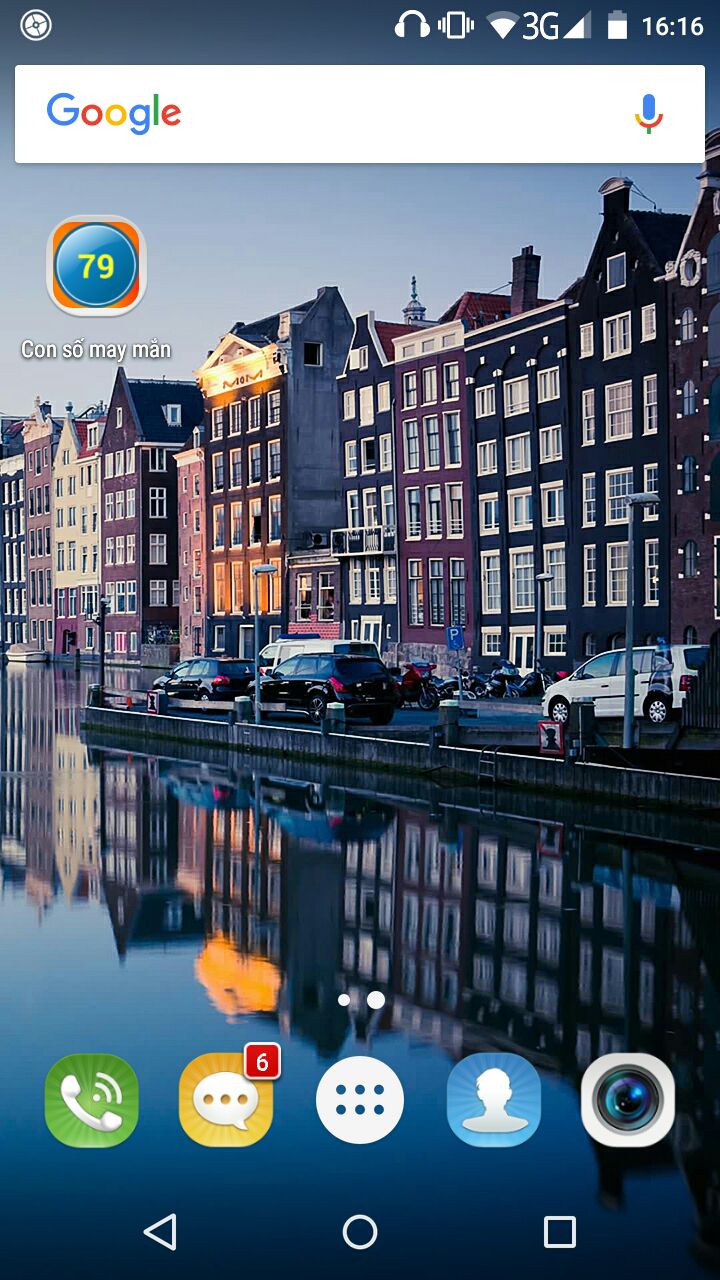
Task: Open the app drawer
Action: click(x=360, y=1100)
